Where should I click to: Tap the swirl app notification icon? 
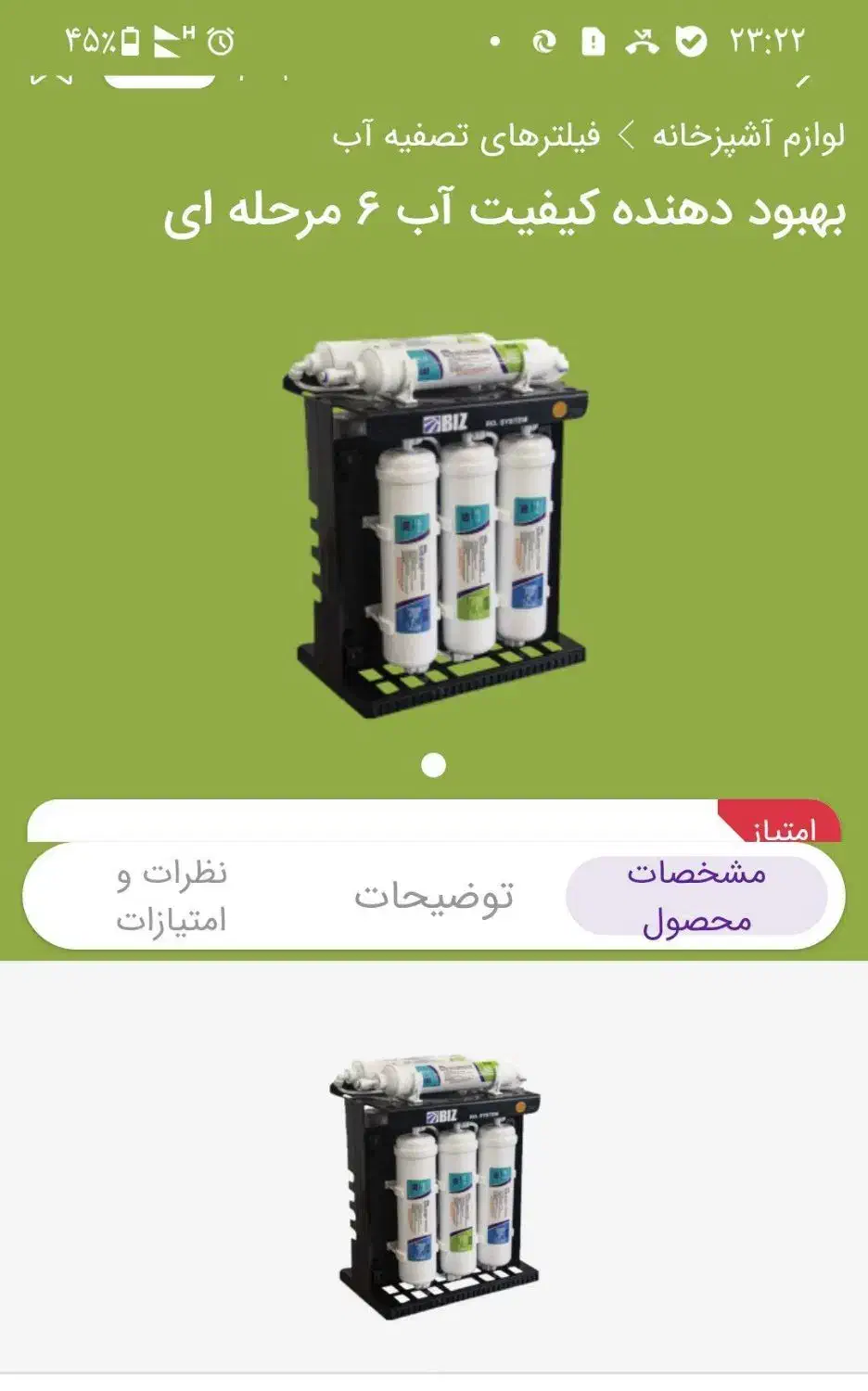(542, 39)
